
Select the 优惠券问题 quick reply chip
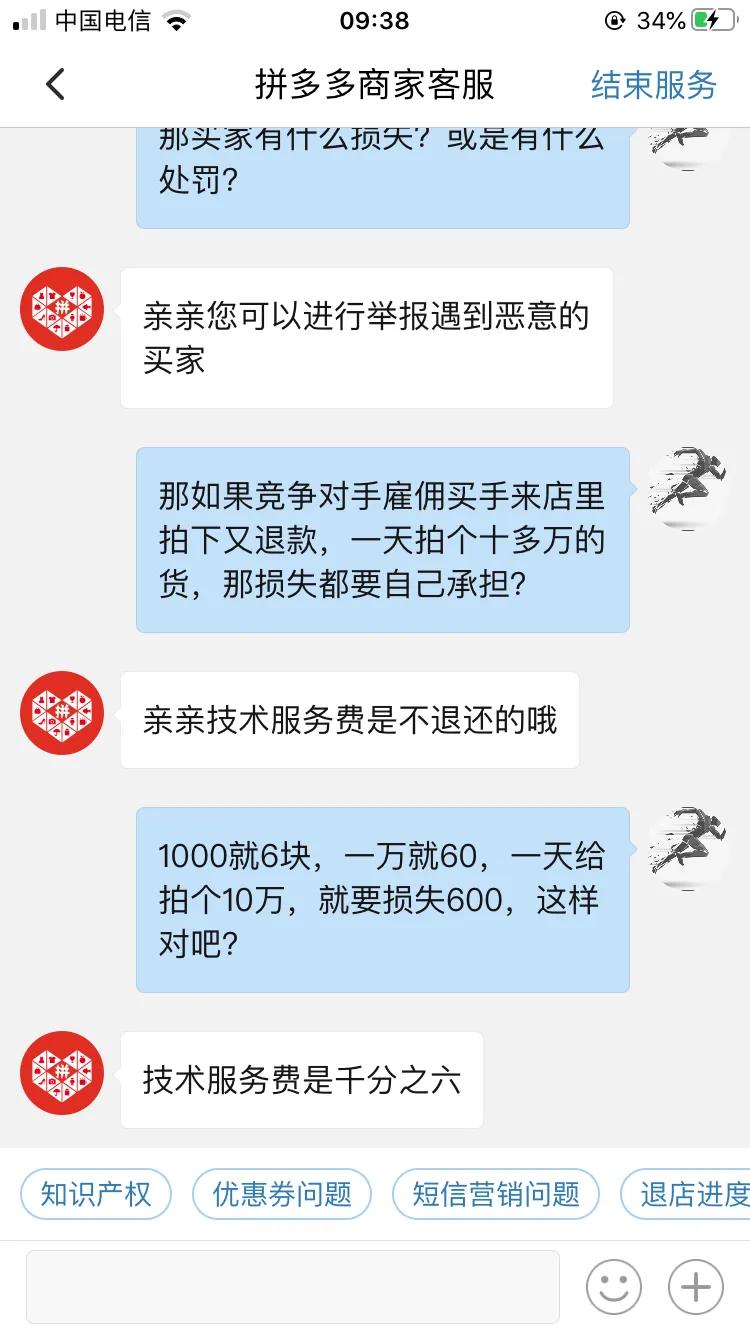click(281, 1194)
